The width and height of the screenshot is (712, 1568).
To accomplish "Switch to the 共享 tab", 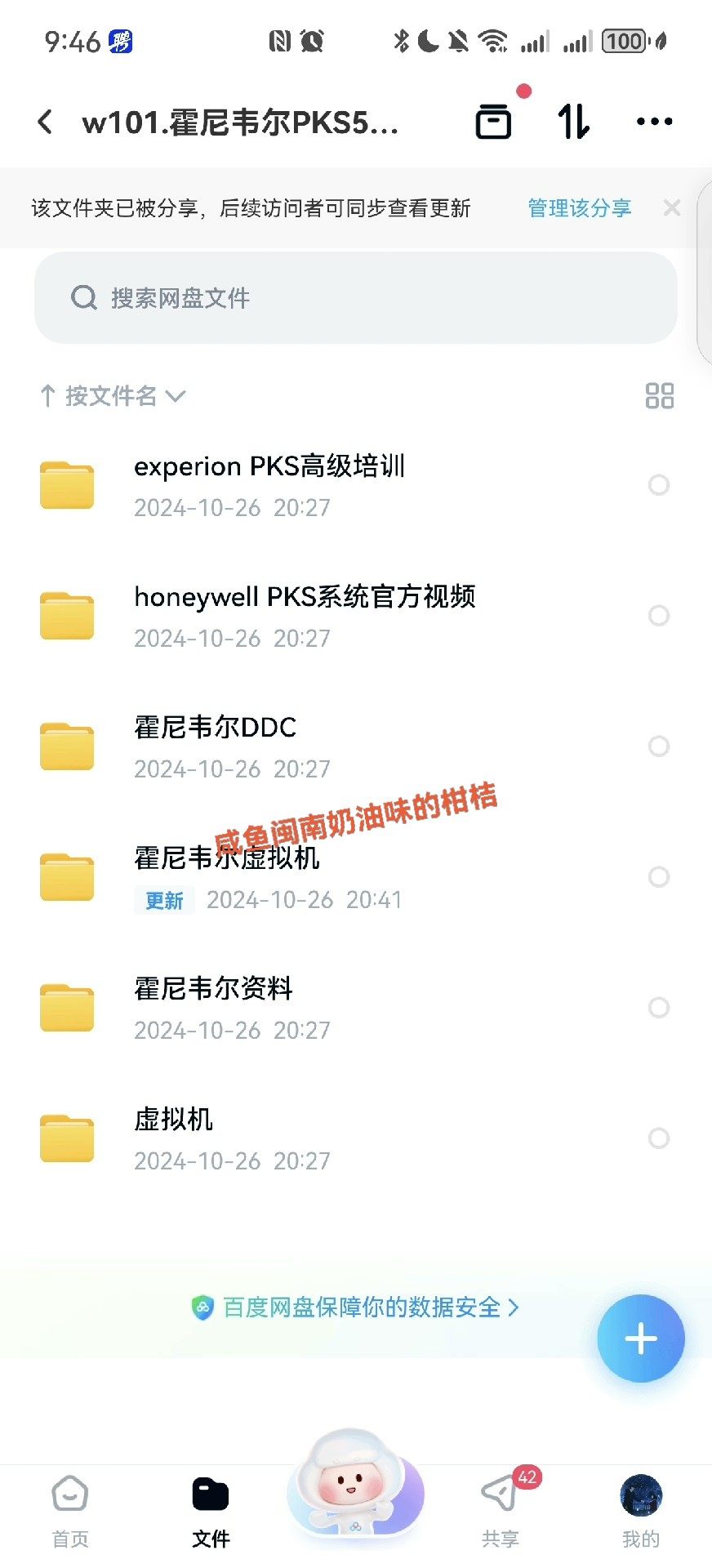I will click(x=500, y=1511).
